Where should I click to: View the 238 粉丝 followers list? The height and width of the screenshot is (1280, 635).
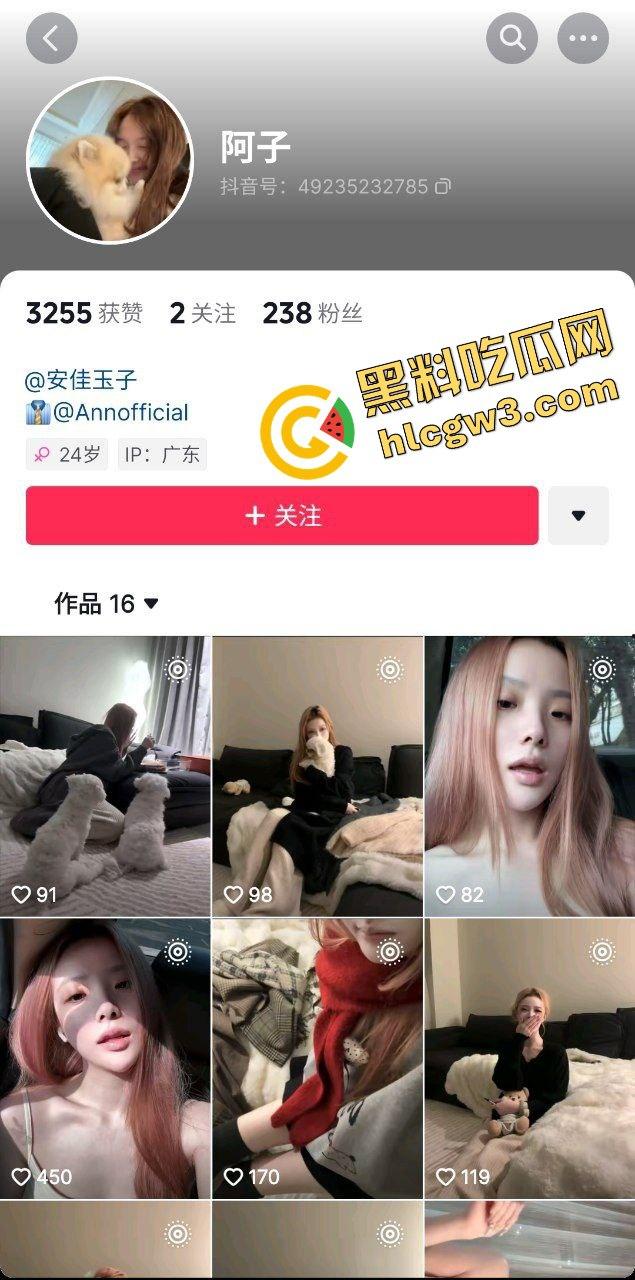[312, 314]
